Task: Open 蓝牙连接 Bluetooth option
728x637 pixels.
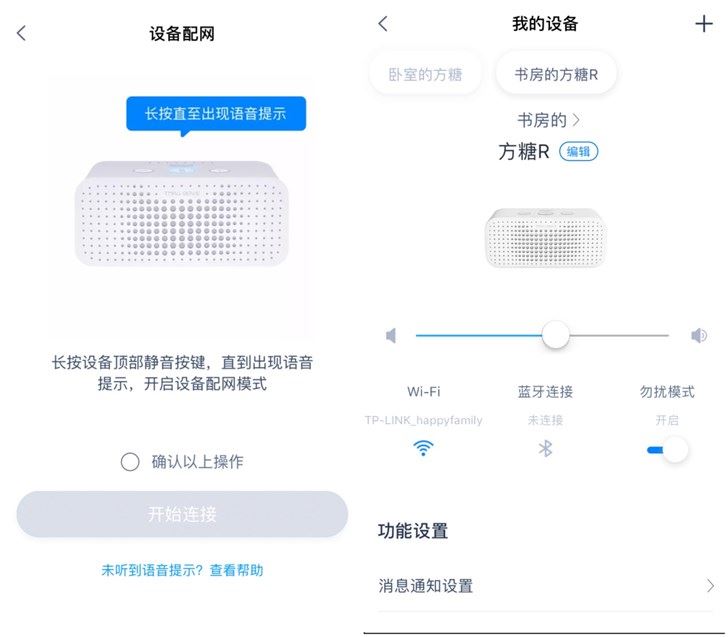Action: coord(545,448)
